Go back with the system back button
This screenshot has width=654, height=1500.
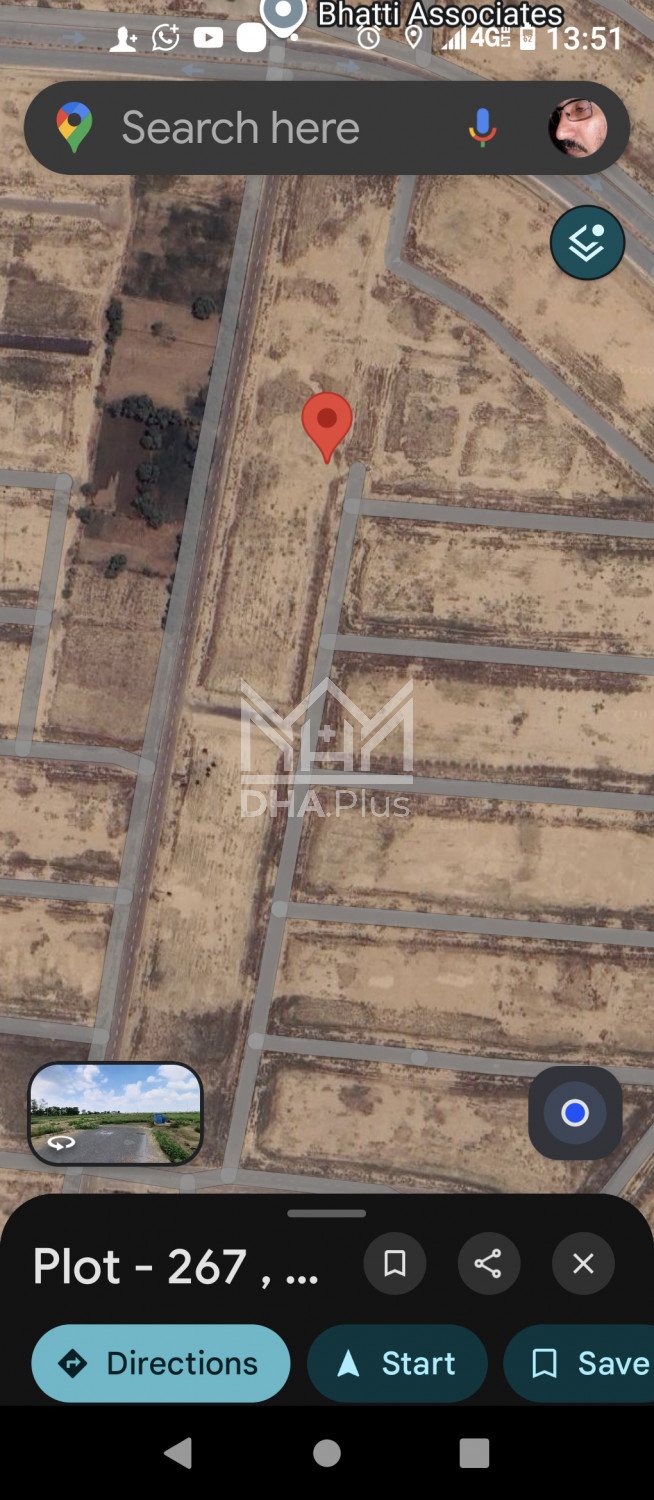pos(178,1452)
